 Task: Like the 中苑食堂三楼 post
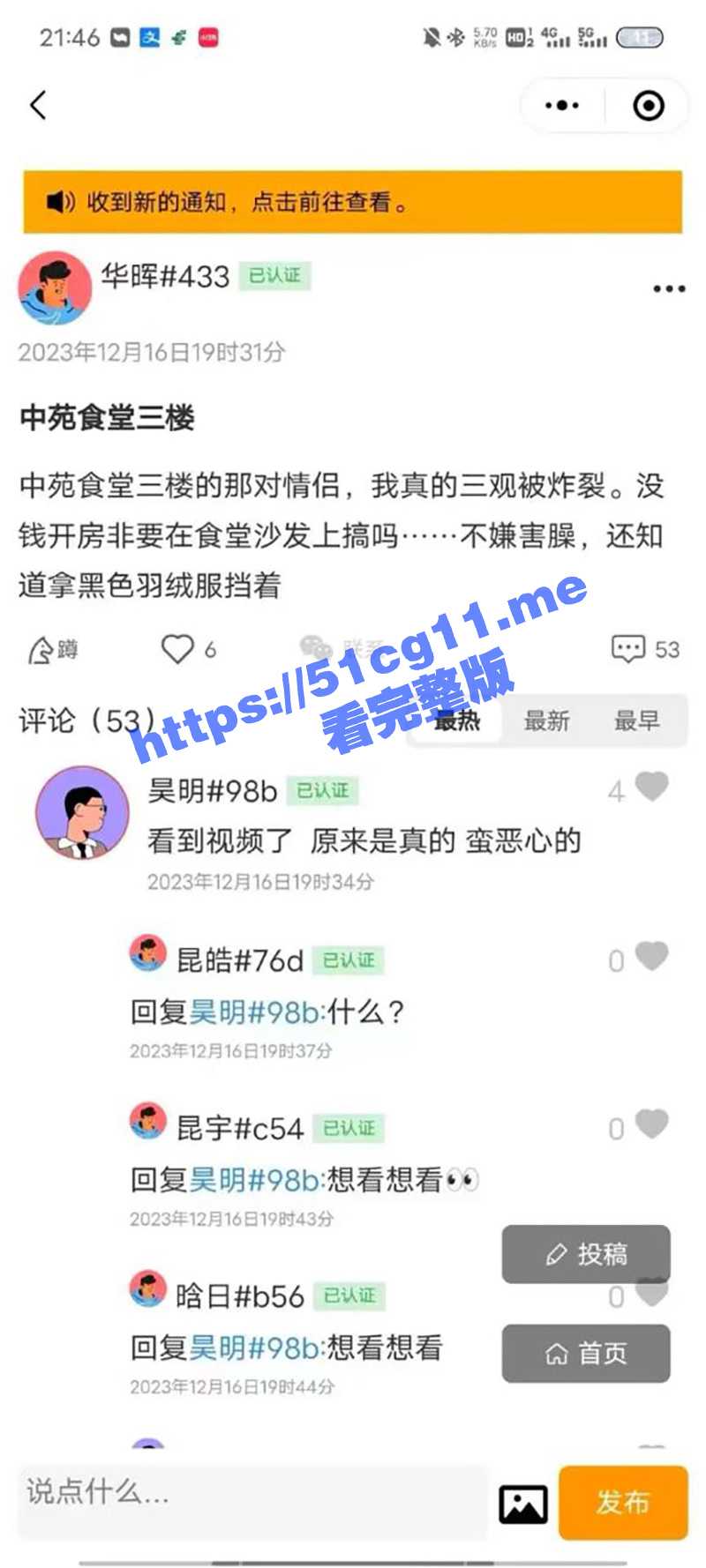click(x=177, y=649)
